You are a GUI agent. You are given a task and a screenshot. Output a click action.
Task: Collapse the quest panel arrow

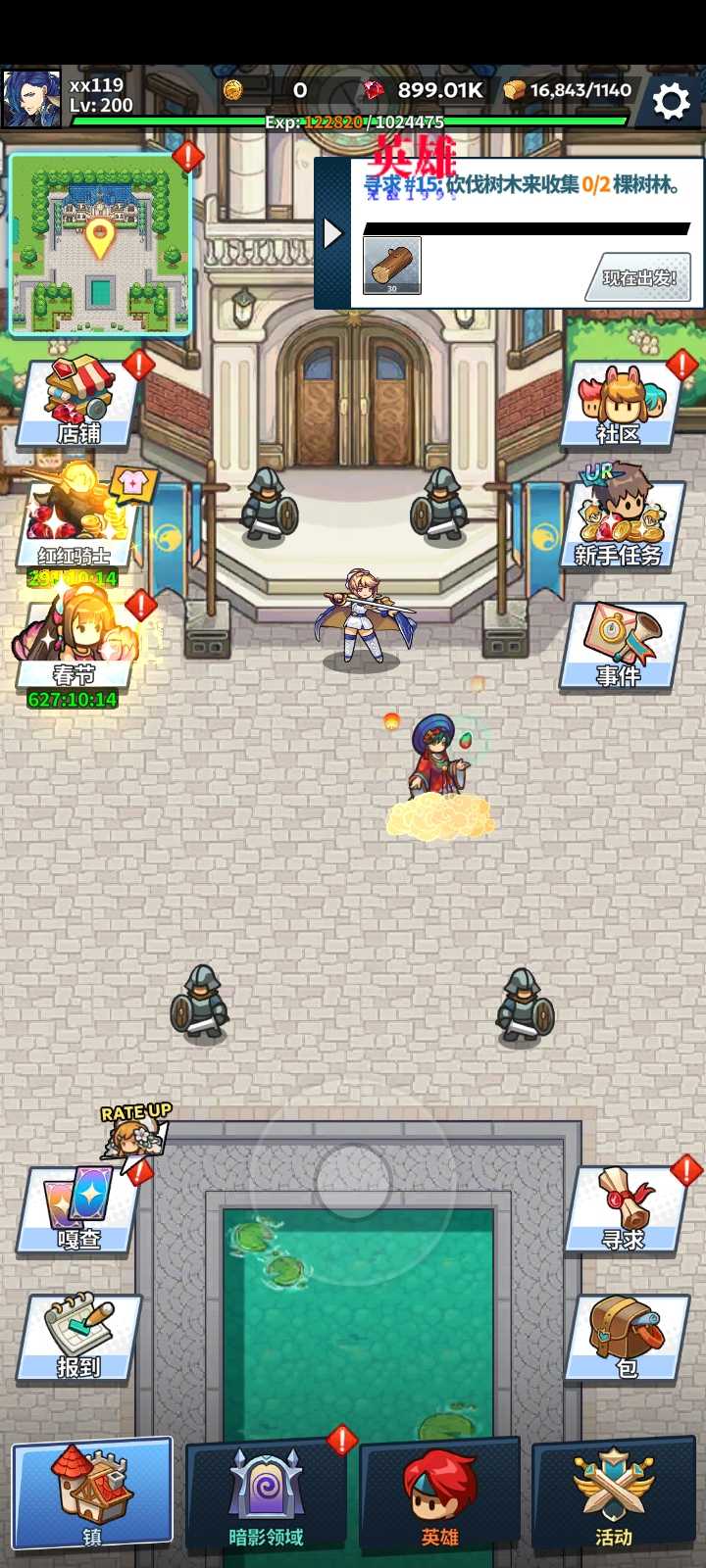tap(332, 233)
